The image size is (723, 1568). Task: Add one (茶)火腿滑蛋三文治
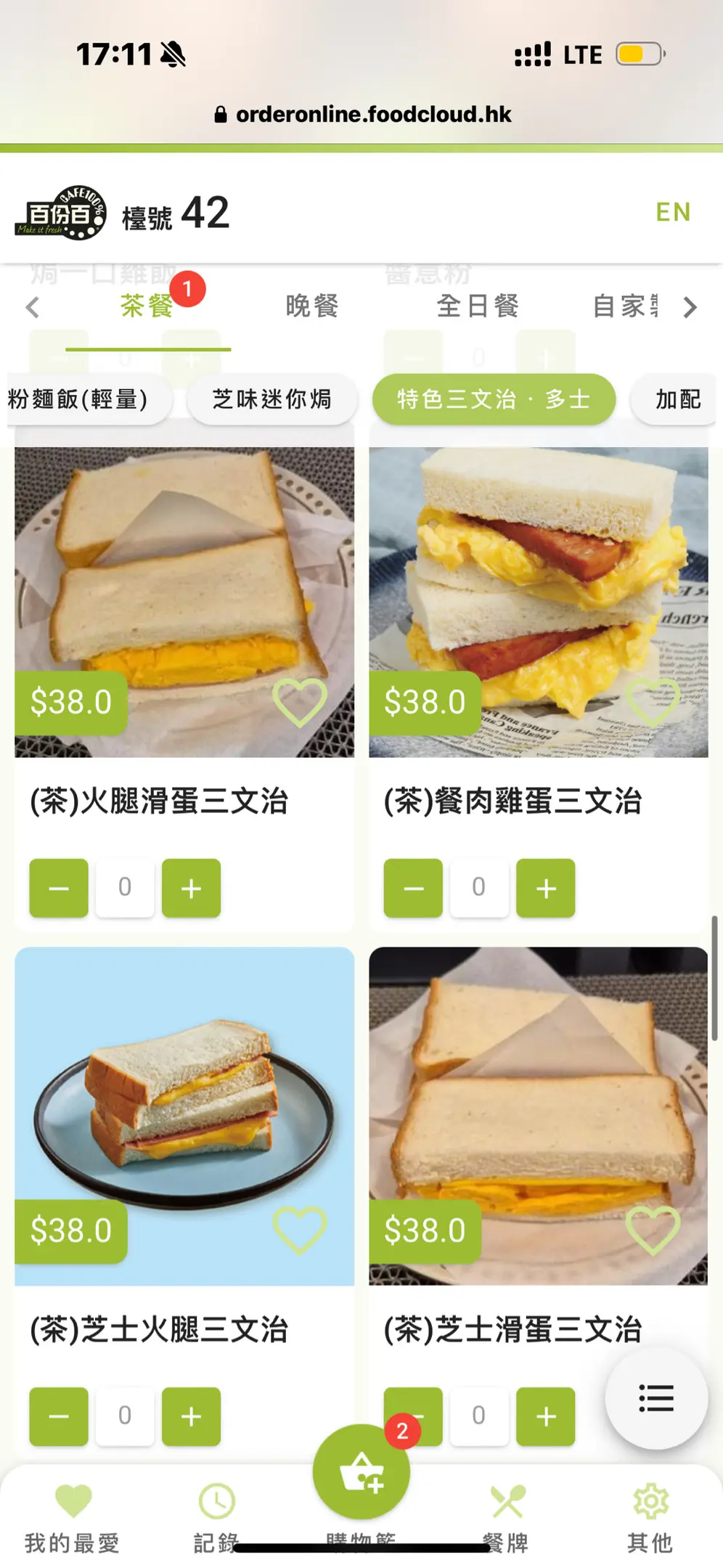(191, 888)
